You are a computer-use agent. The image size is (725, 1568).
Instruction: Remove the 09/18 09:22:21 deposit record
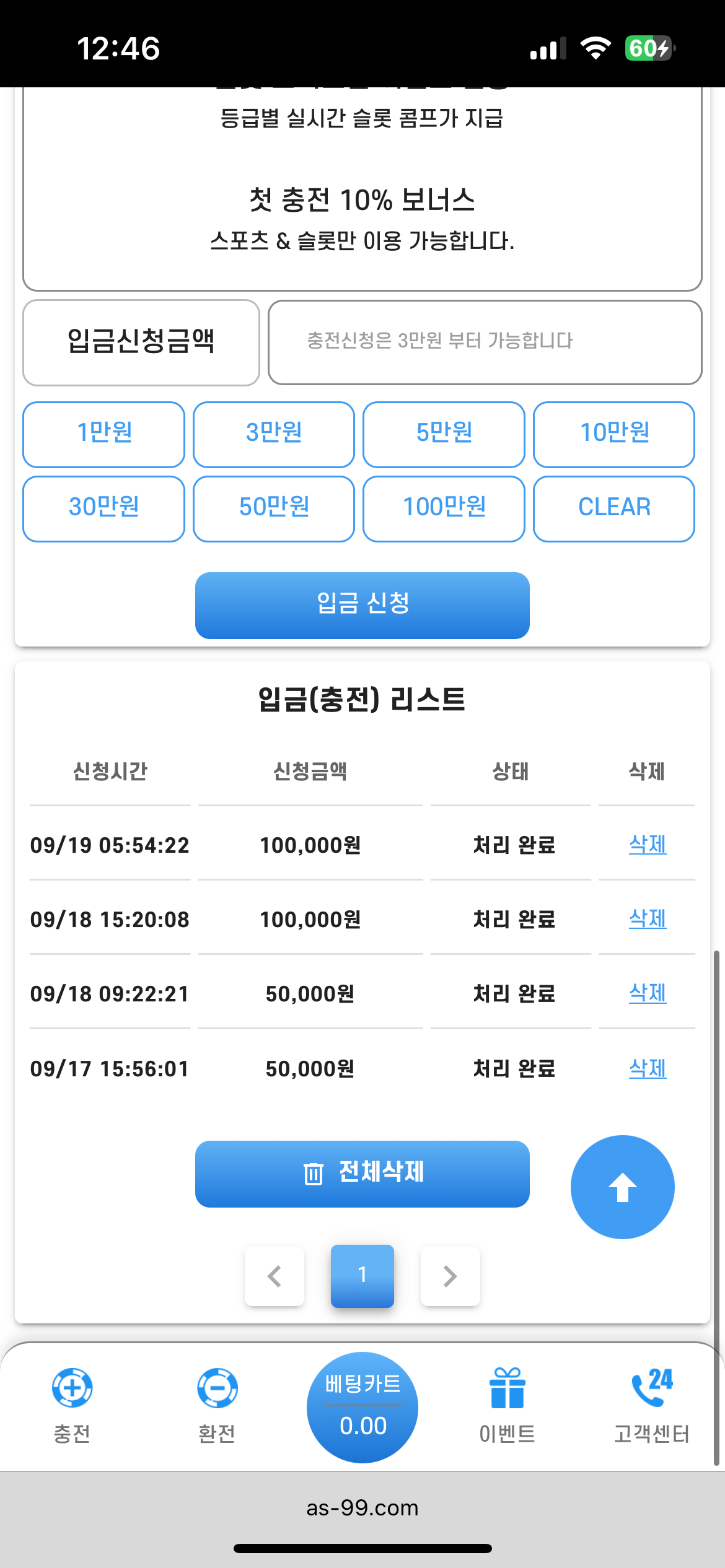pyautogui.click(x=647, y=993)
